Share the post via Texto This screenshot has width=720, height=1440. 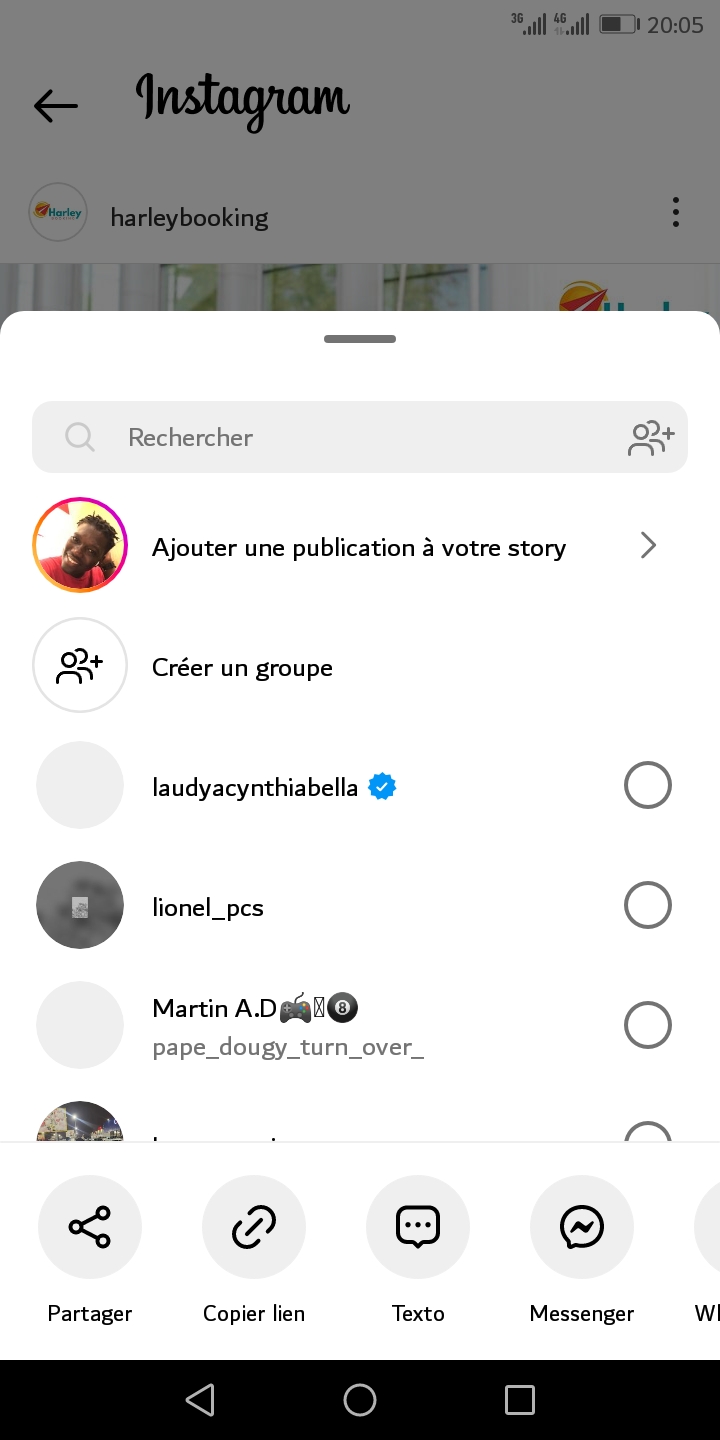[418, 1227]
